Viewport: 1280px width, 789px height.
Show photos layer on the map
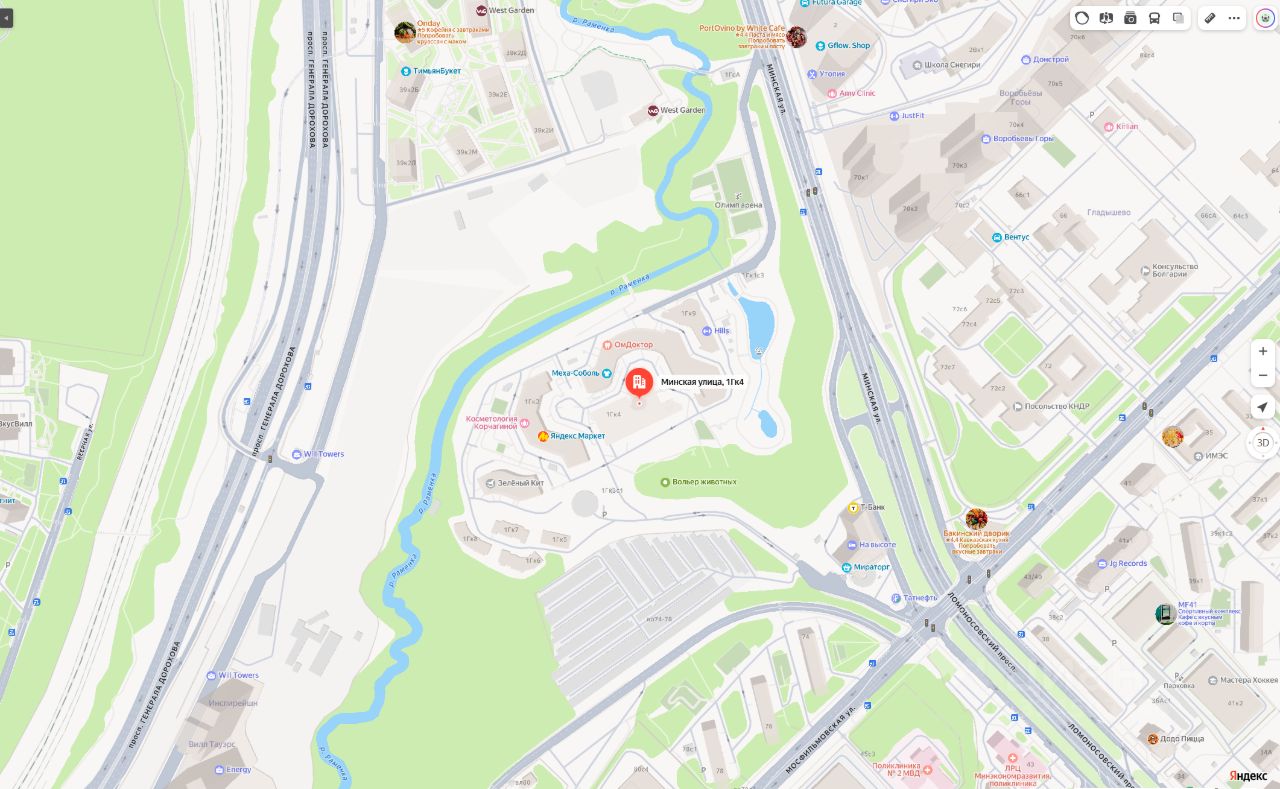(1130, 18)
